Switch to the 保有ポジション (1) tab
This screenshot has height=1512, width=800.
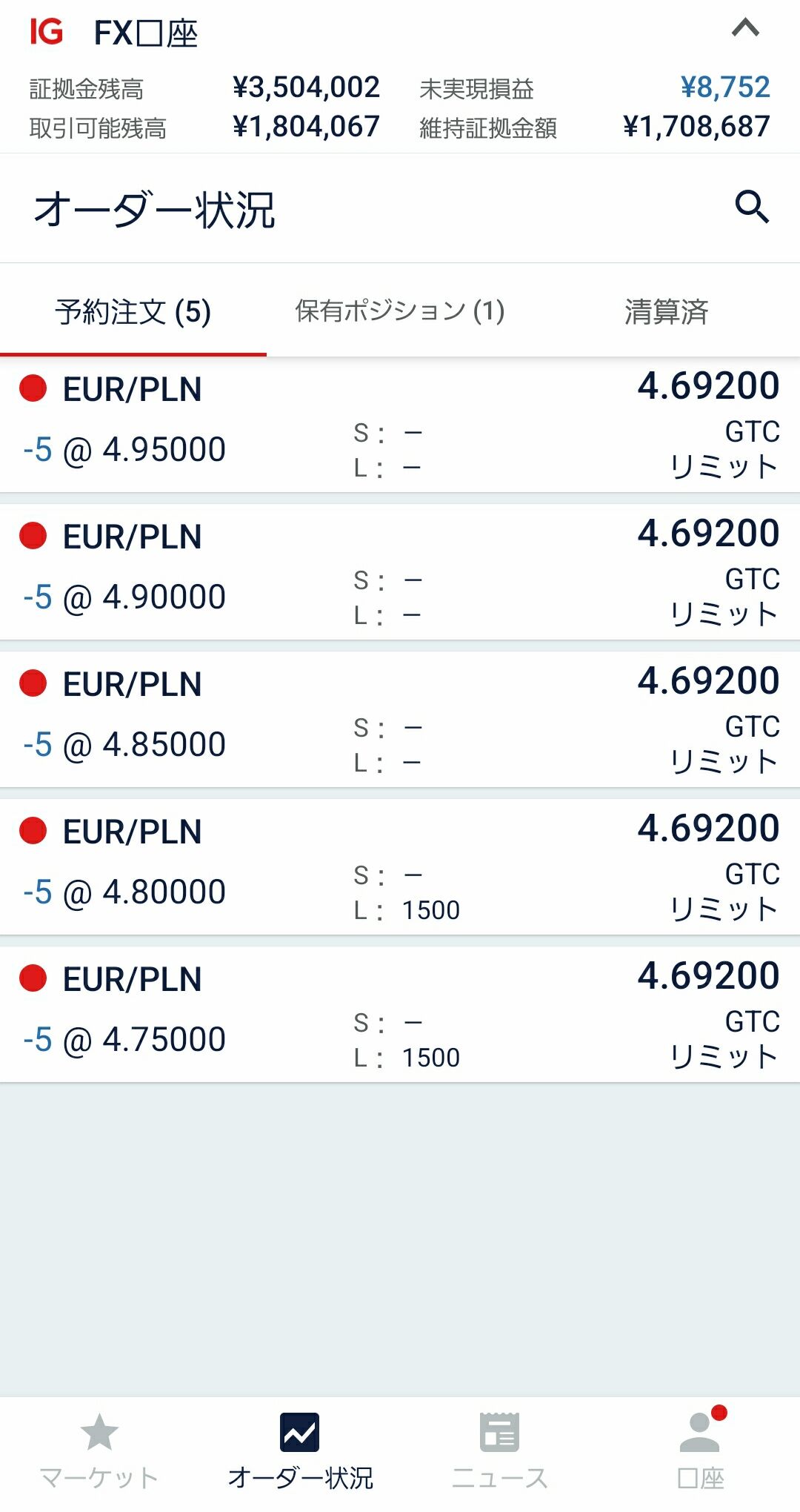(400, 311)
